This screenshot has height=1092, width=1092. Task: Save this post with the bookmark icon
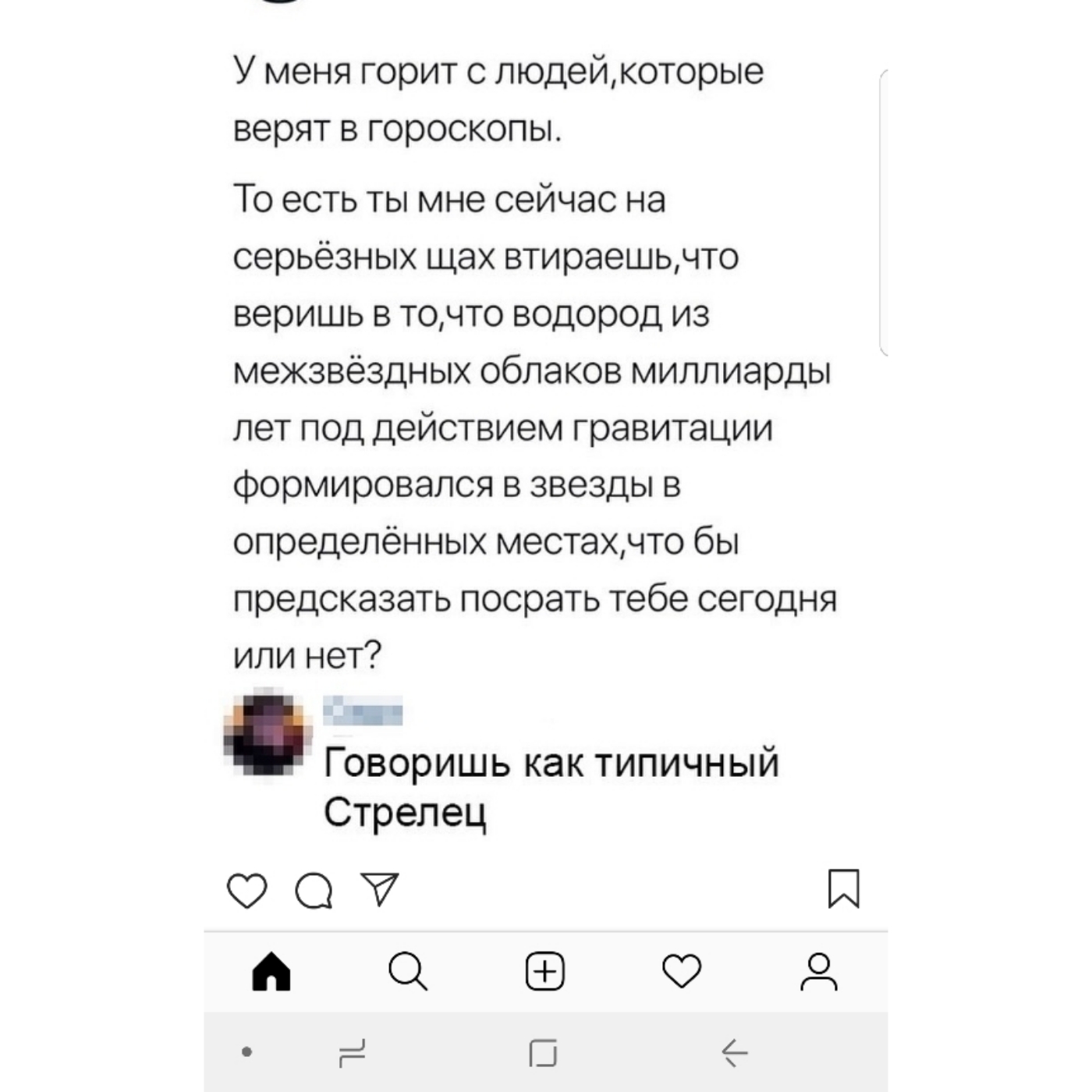click(843, 889)
